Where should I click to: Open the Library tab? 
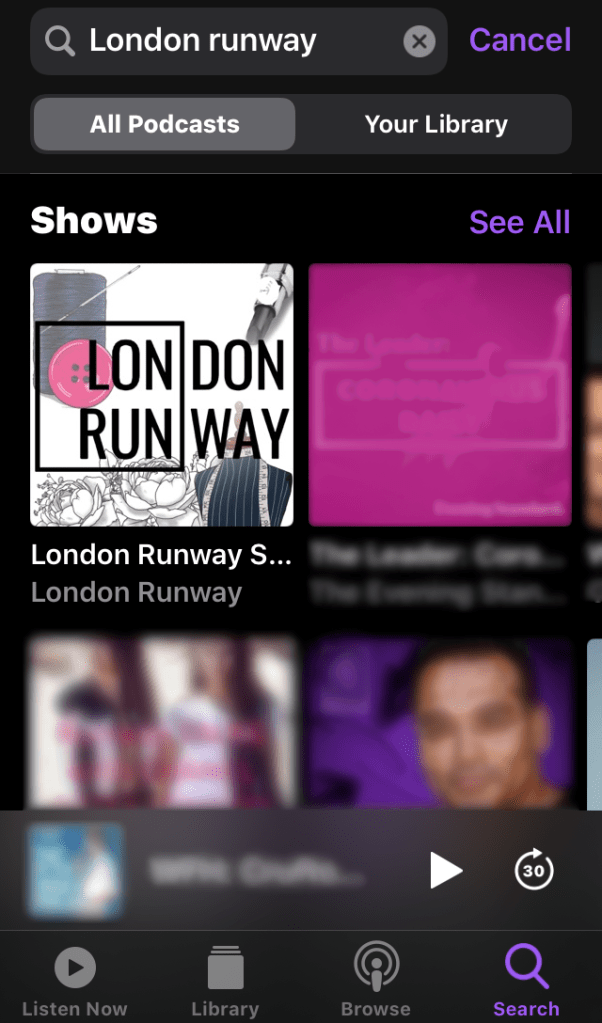click(225, 980)
